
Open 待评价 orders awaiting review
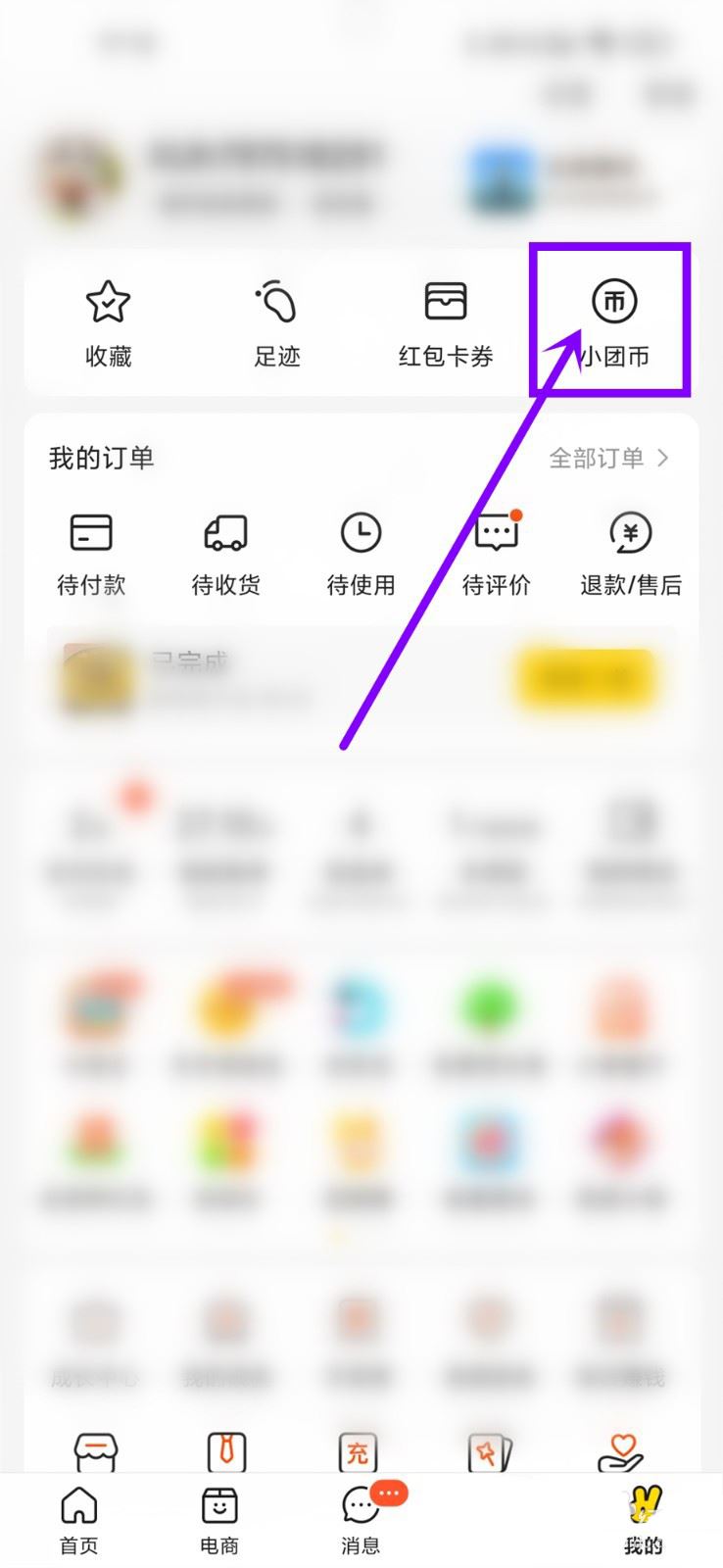[x=496, y=554]
